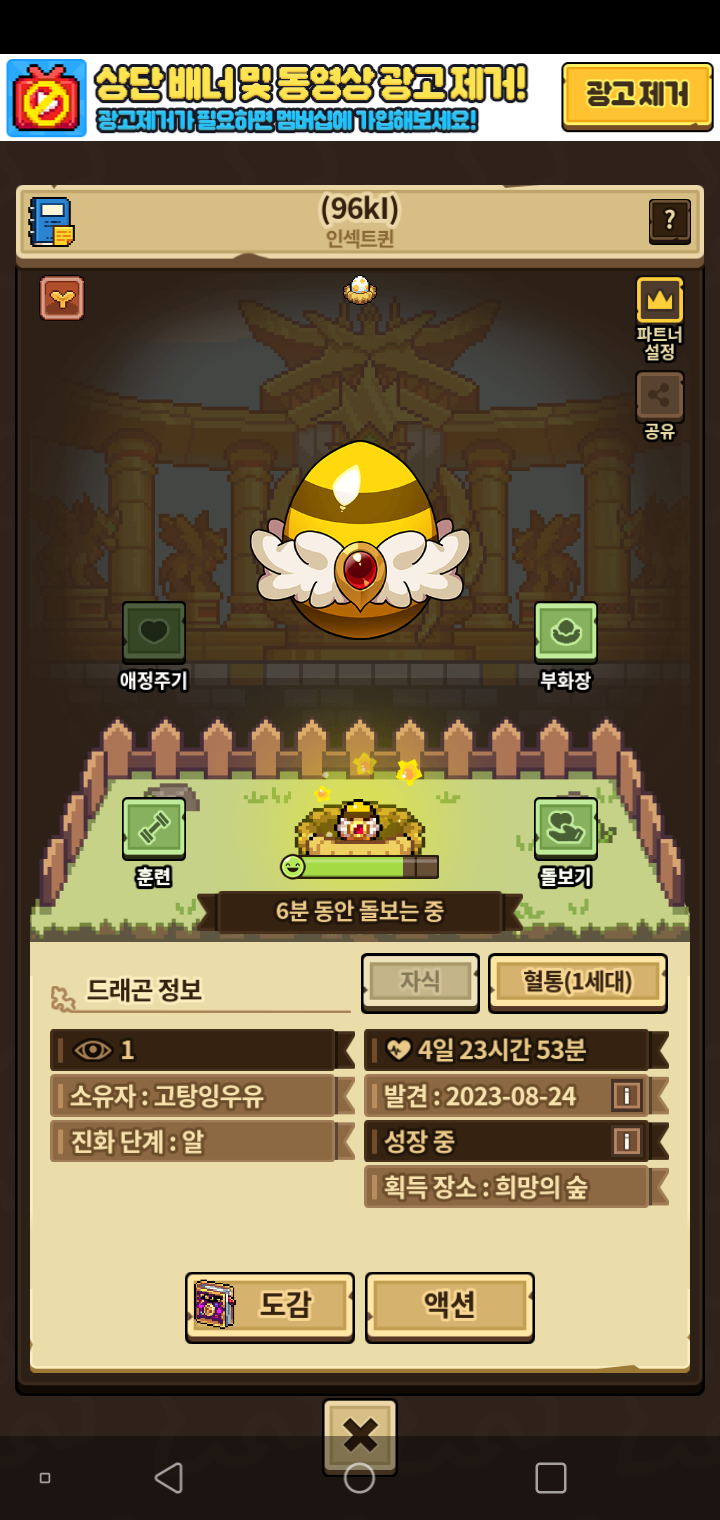720x1520 pixels.
Task: Open the 자식 offspring button
Action: click(x=420, y=982)
